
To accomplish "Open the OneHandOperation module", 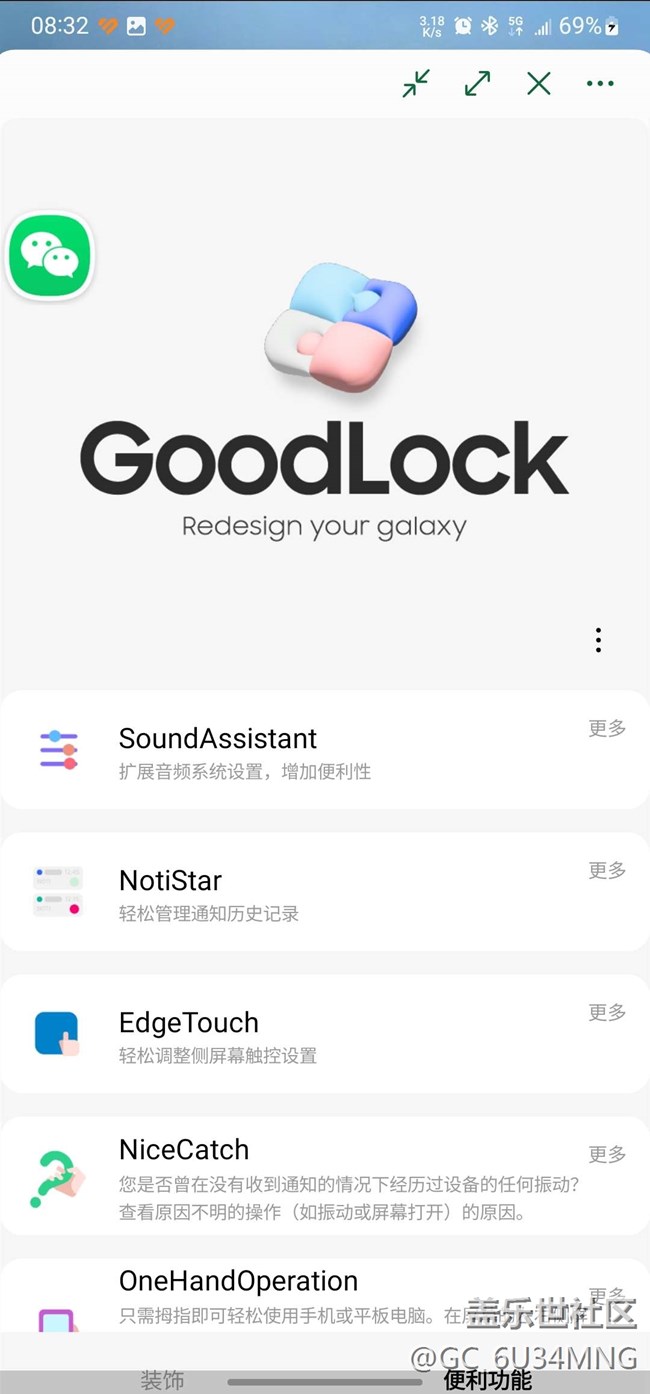I will [238, 1282].
